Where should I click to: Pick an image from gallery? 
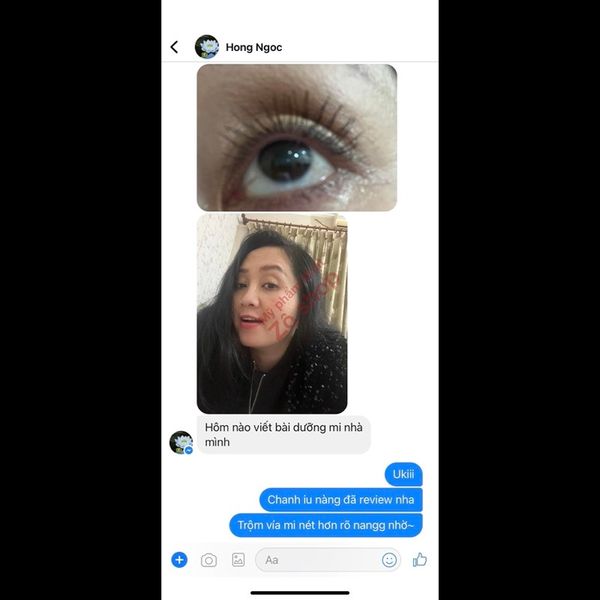(x=238, y=560)
